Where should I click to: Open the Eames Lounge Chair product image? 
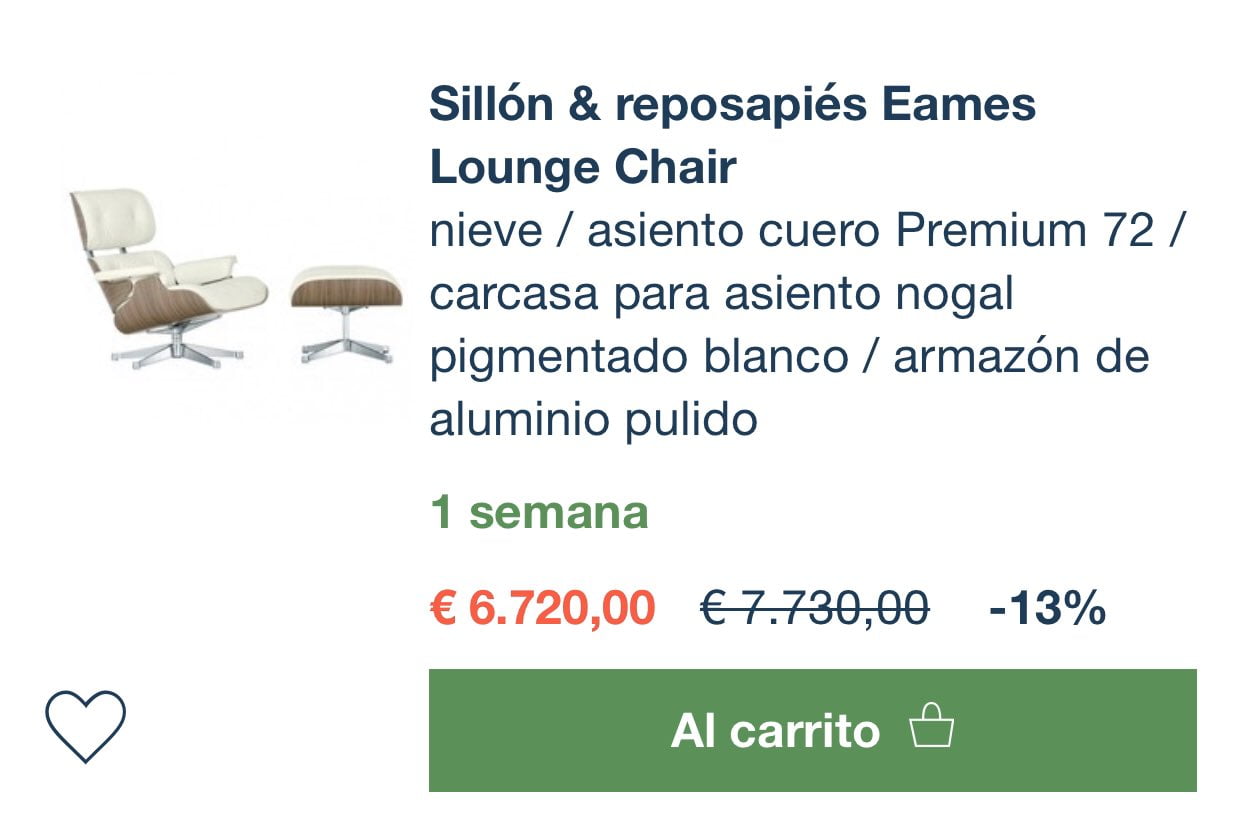tap(236, 280)
